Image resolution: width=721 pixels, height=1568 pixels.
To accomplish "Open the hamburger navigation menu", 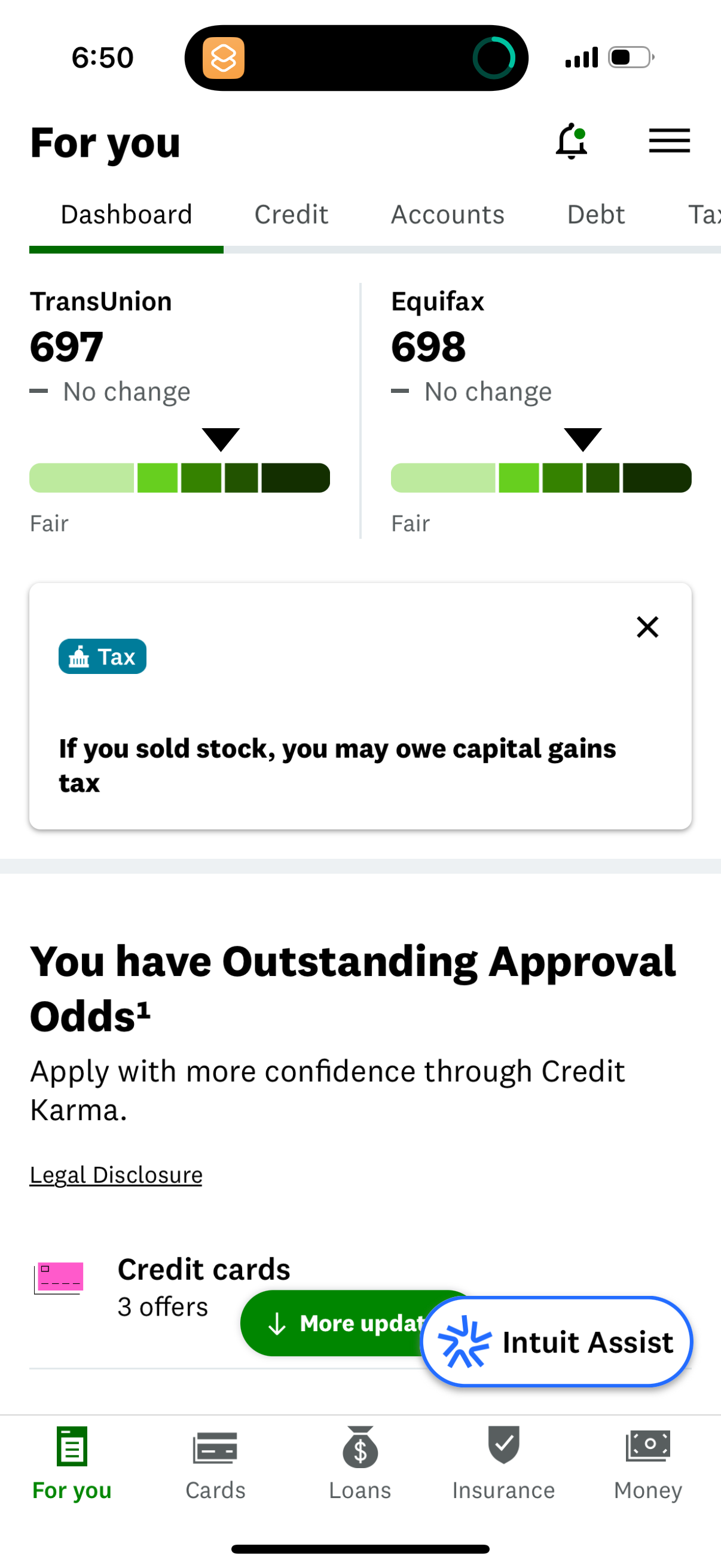I will pyautogui.click(x=669, y=141).
